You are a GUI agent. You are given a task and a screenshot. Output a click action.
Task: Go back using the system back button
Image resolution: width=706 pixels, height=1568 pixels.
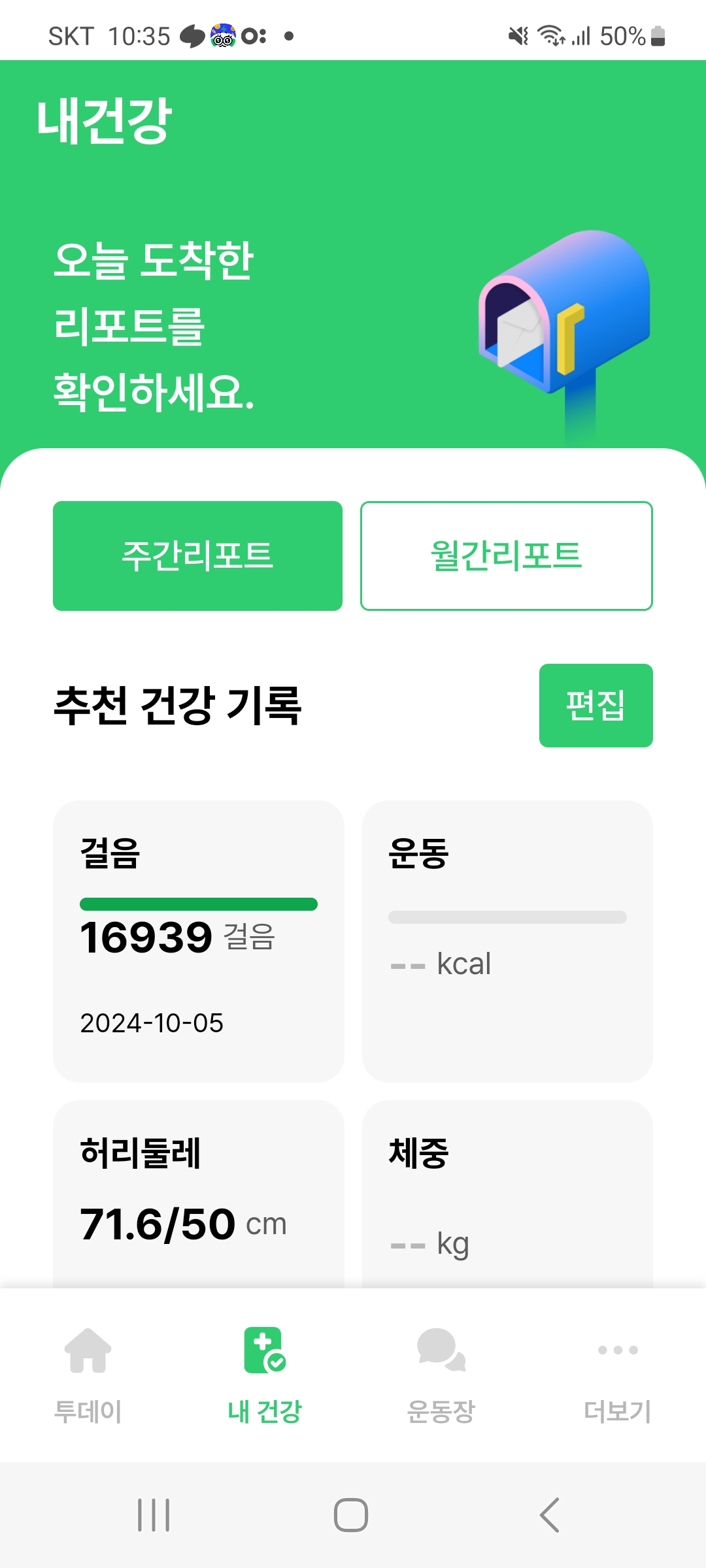(550, 1514)
